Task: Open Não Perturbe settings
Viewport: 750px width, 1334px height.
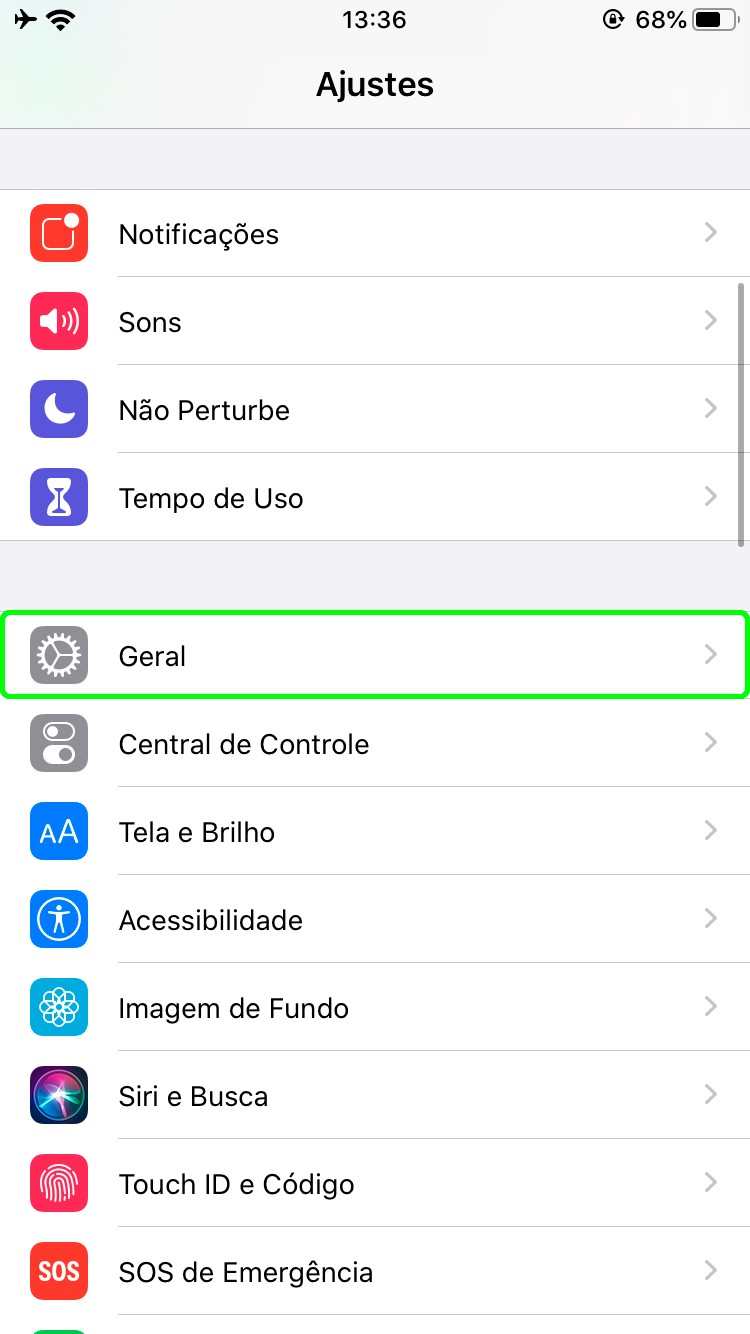Action: pyautogui.click(x=375, y=410)
